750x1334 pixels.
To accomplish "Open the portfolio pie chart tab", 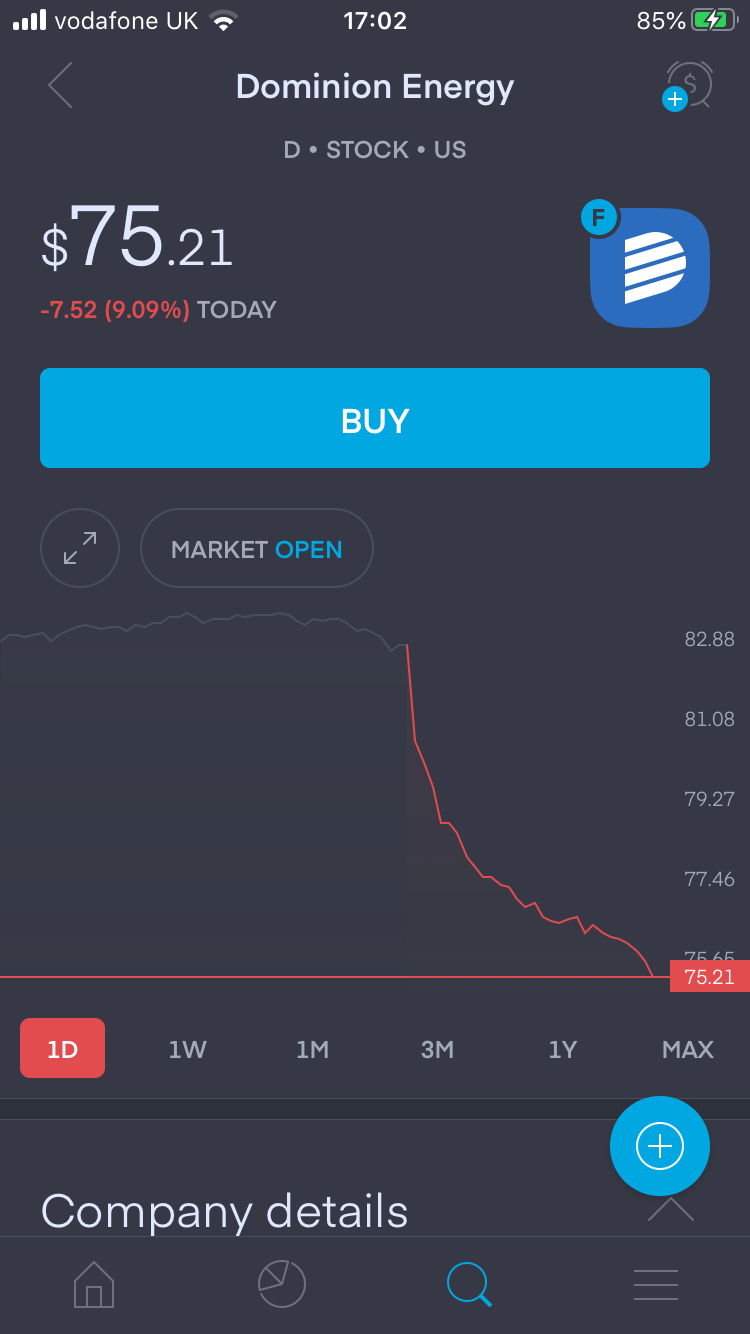I will click(281, 1284).
